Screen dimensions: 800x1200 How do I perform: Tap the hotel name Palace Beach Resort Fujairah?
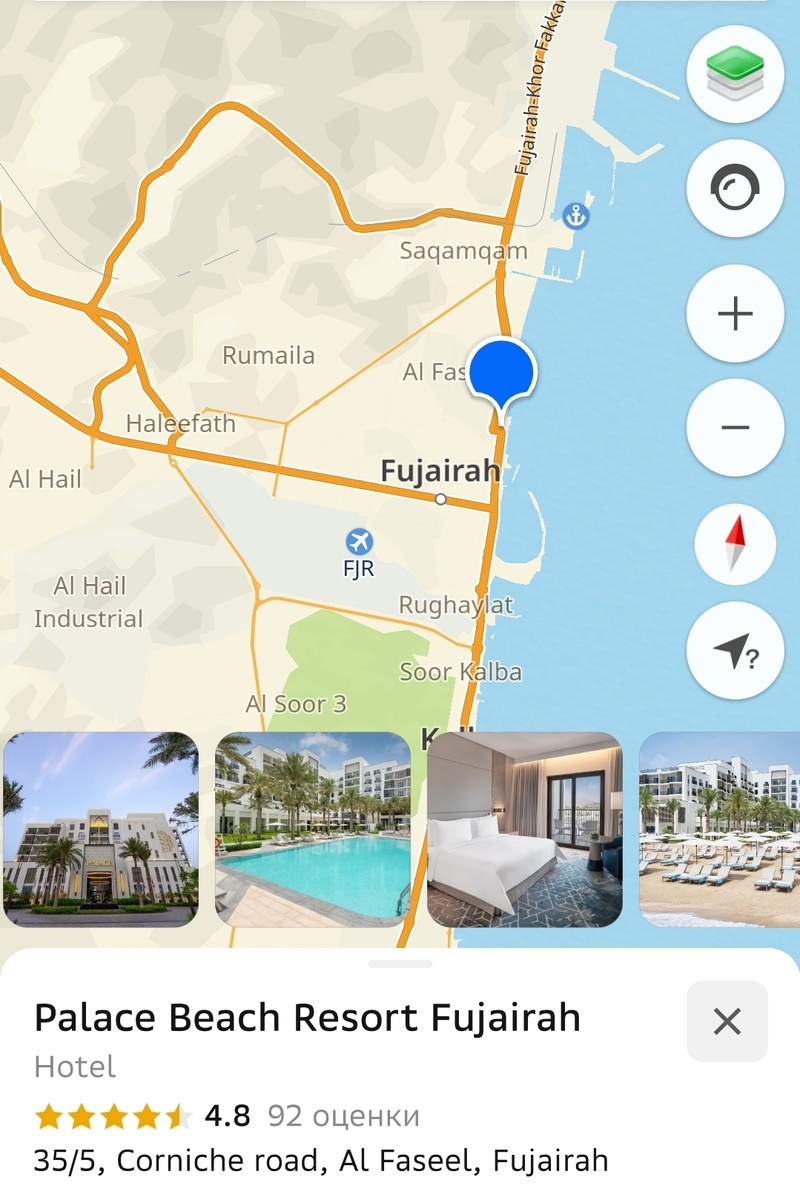pyautogui.click(x=308, y=1017)
